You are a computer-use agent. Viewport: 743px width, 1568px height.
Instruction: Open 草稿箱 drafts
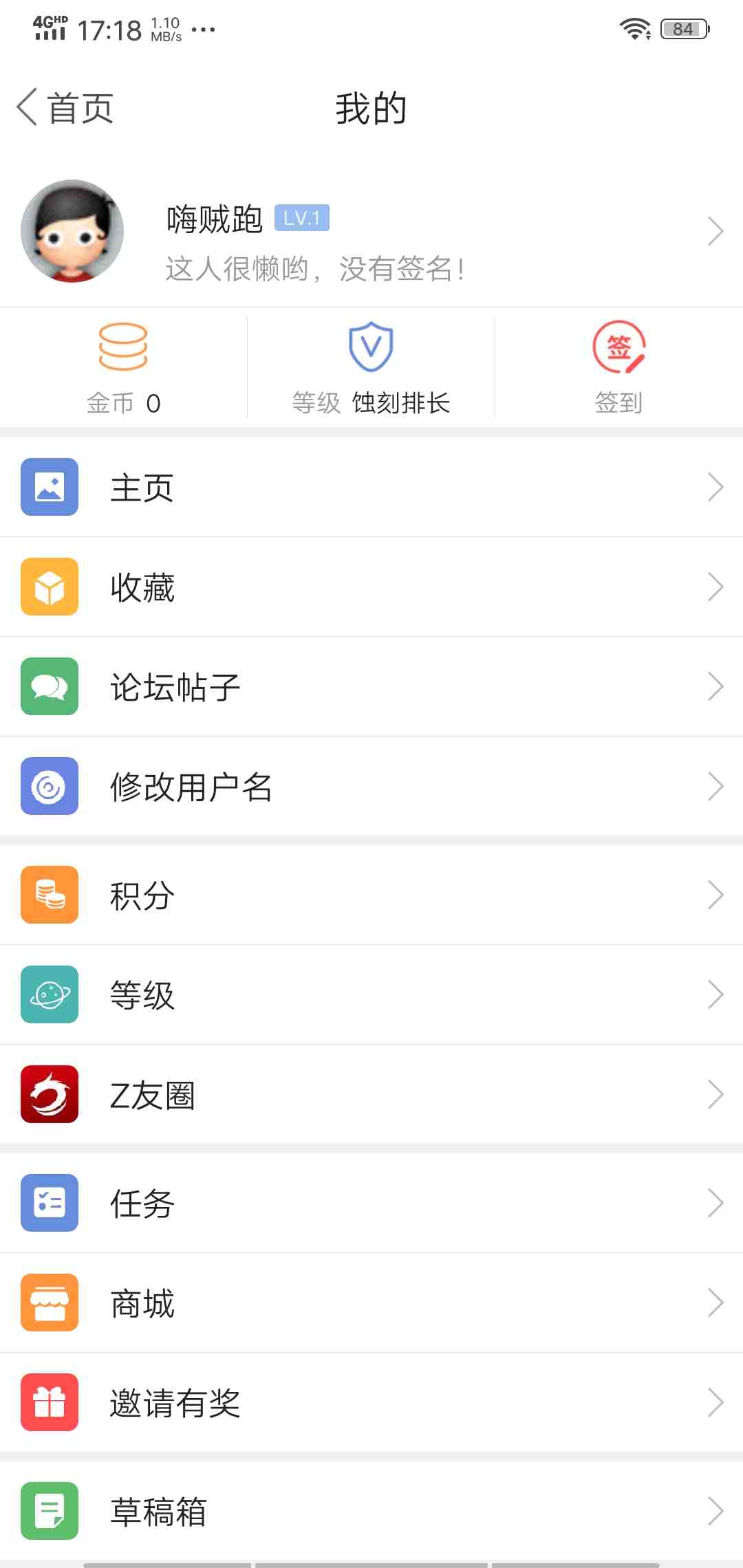[371, 1512]
